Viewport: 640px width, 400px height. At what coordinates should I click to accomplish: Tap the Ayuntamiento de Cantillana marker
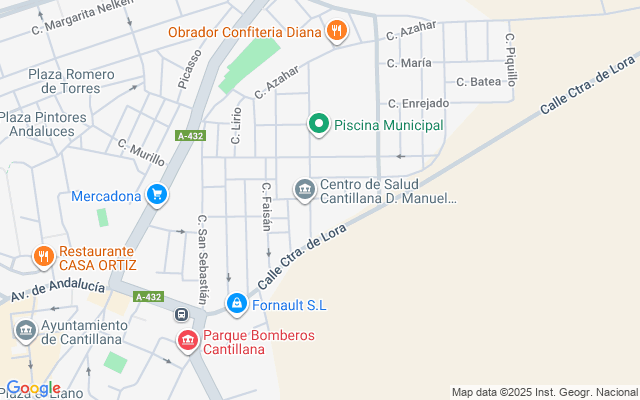26,330
